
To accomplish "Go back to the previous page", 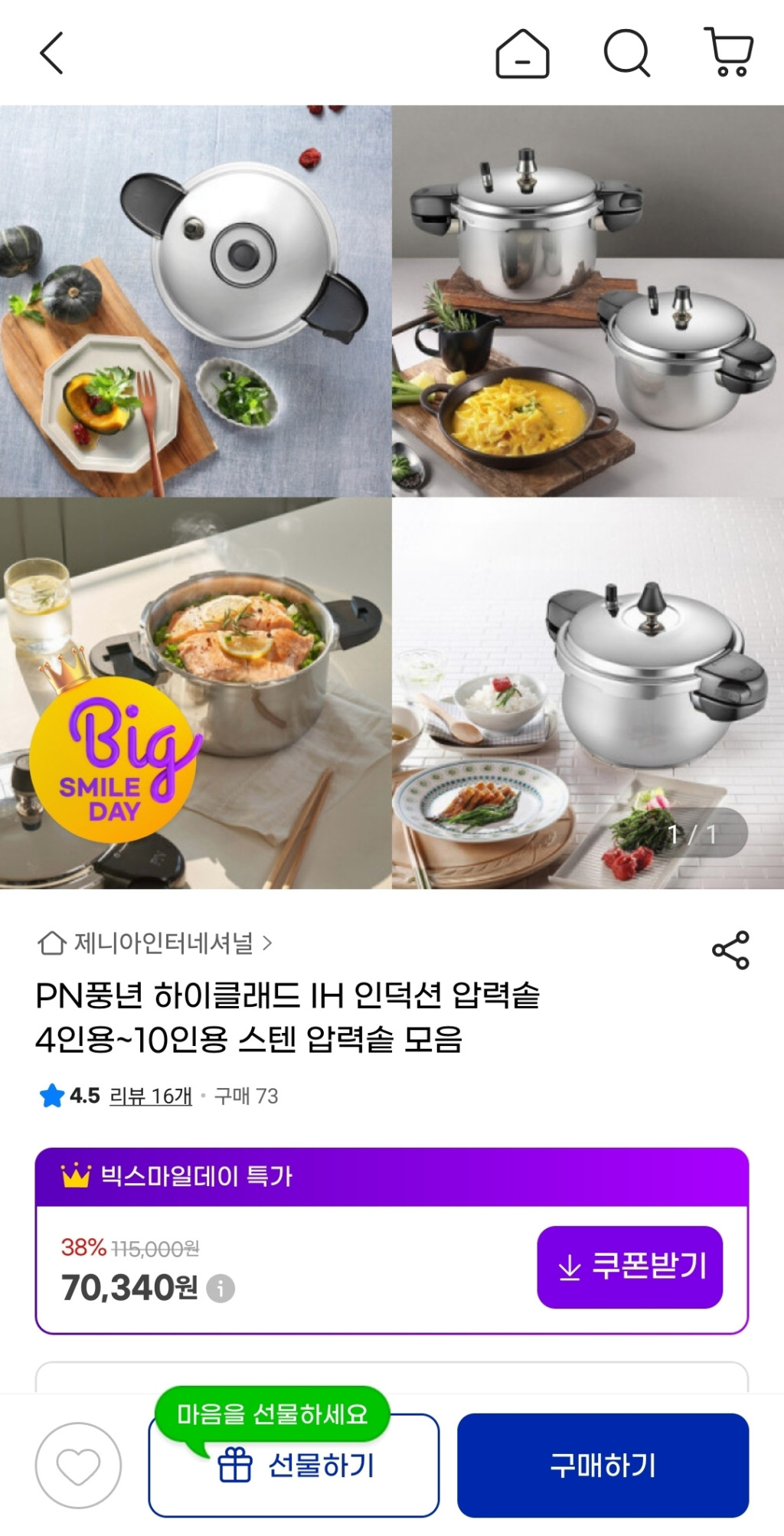I will 51,54.
